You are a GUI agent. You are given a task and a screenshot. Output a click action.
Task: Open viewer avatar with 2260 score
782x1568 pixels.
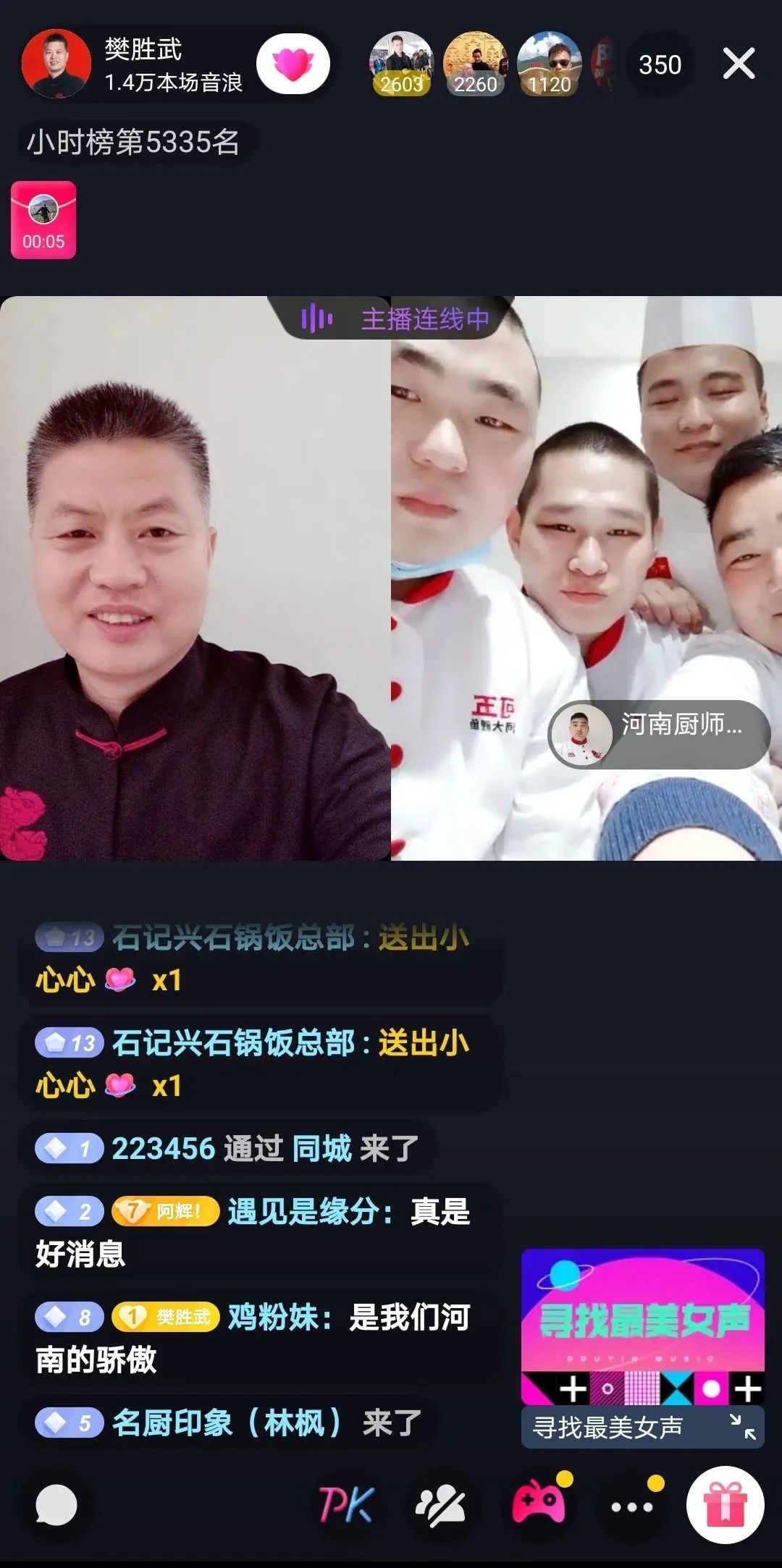[x=475, y=64]
